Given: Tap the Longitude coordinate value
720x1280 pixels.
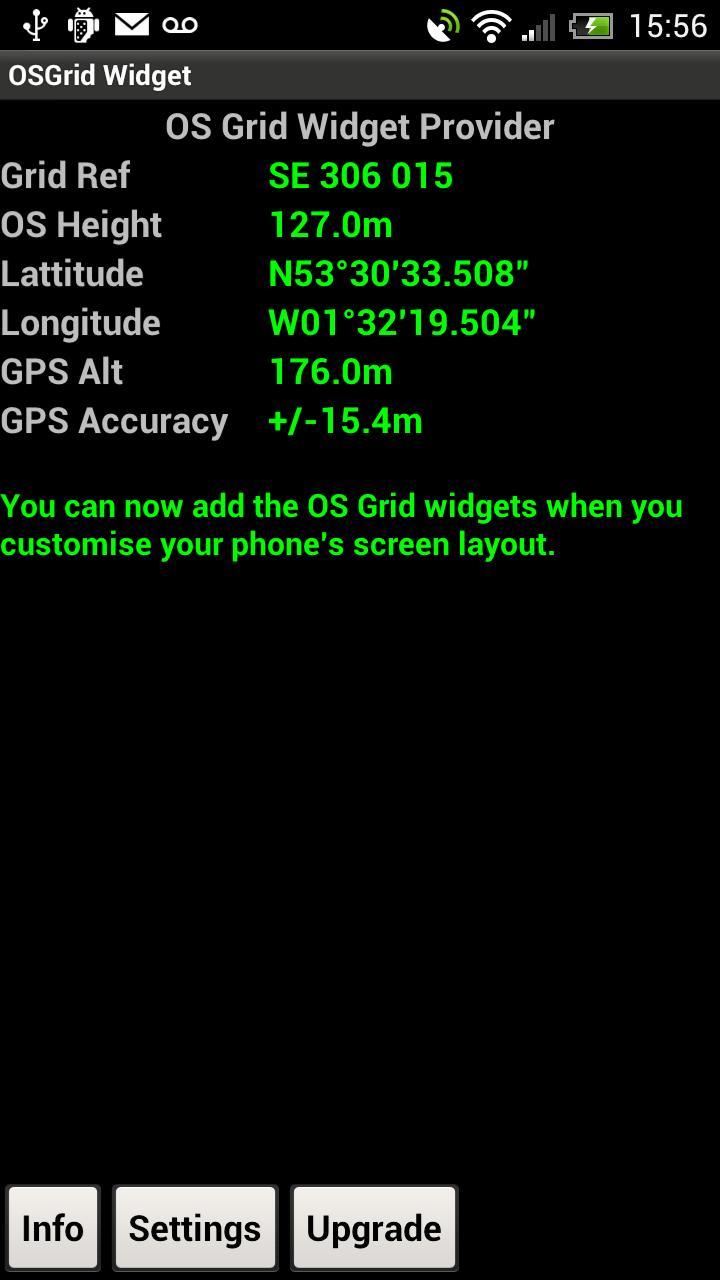Looking at the screenshot, I should point(402,322).
